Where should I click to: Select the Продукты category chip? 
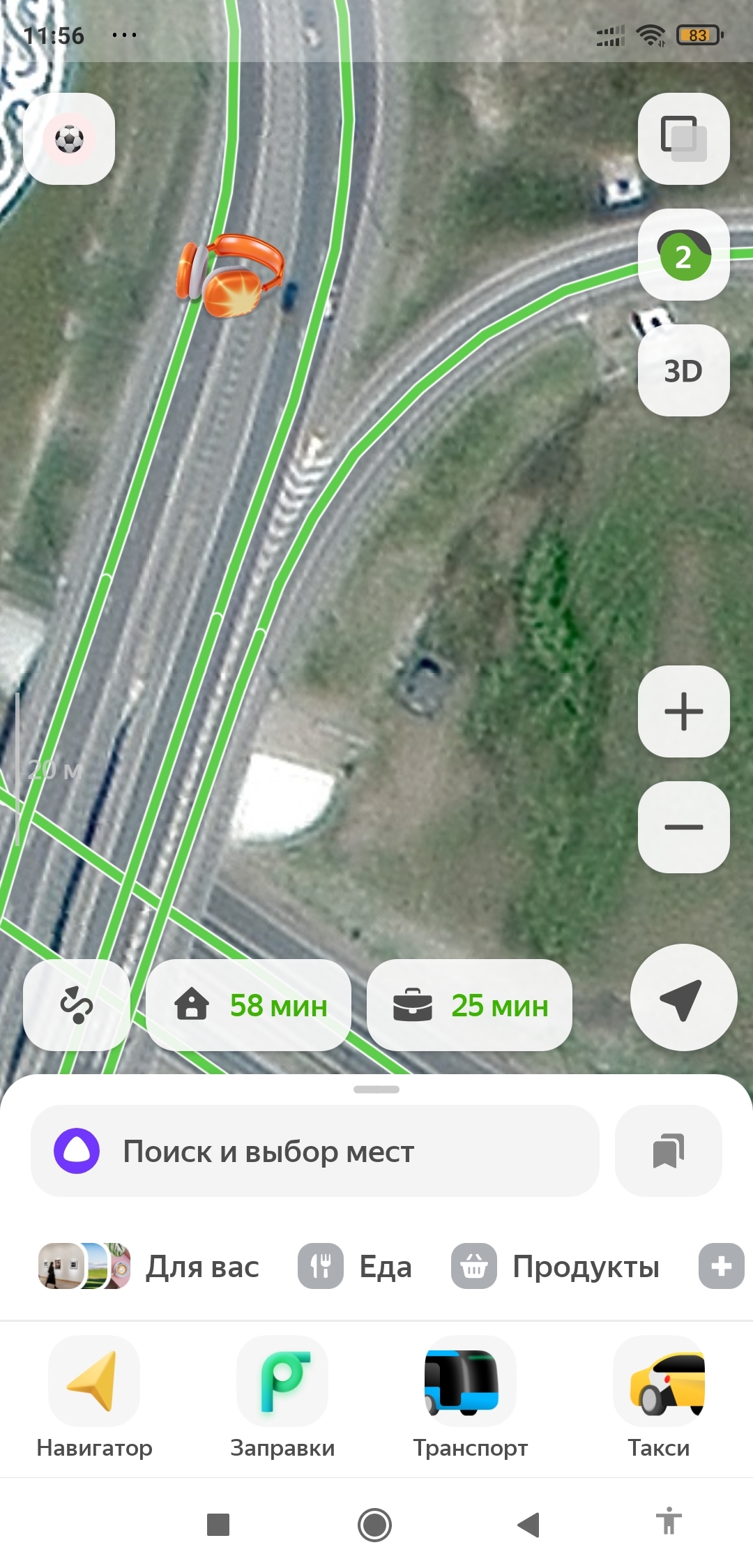(555, 1266)
